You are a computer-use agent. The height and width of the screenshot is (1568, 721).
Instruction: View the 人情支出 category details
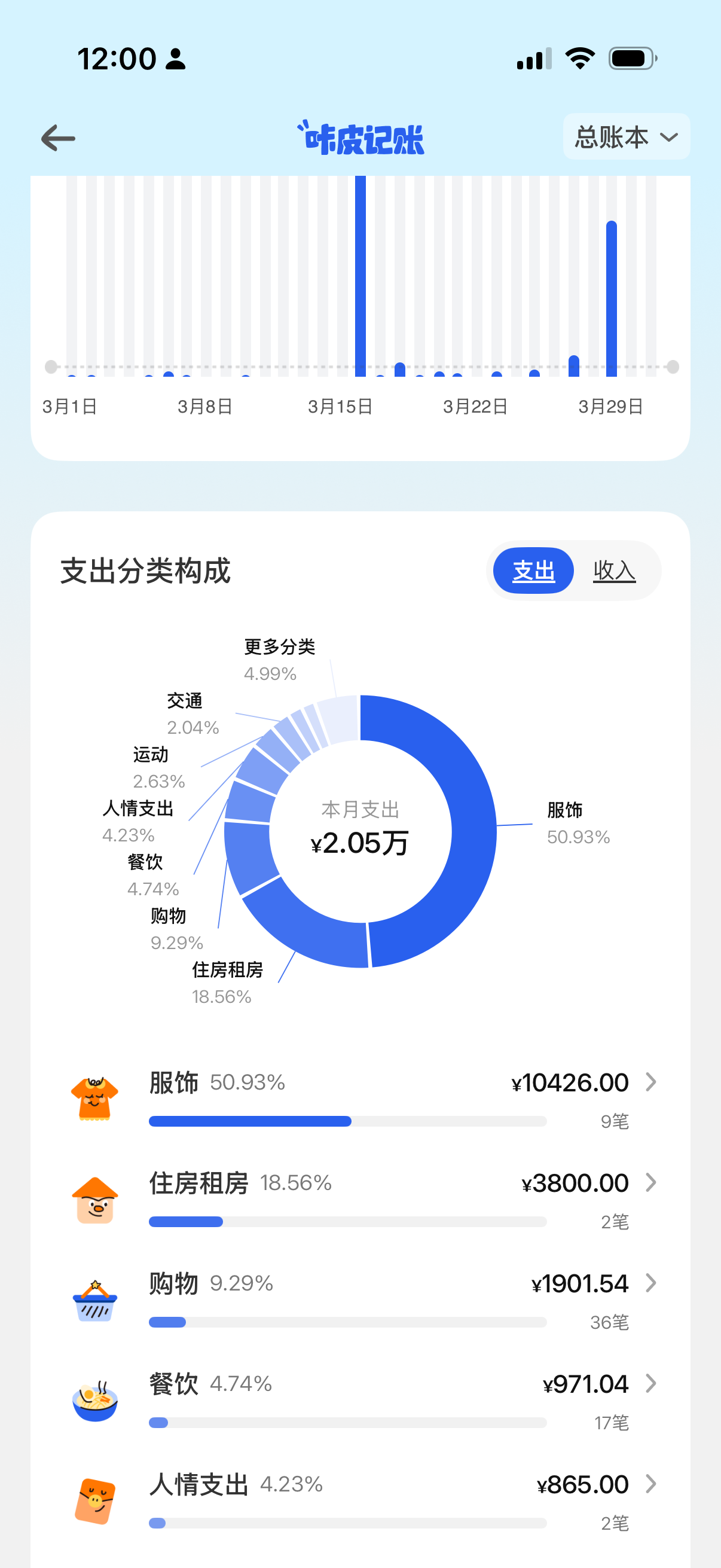click(x=360, y=1501)
